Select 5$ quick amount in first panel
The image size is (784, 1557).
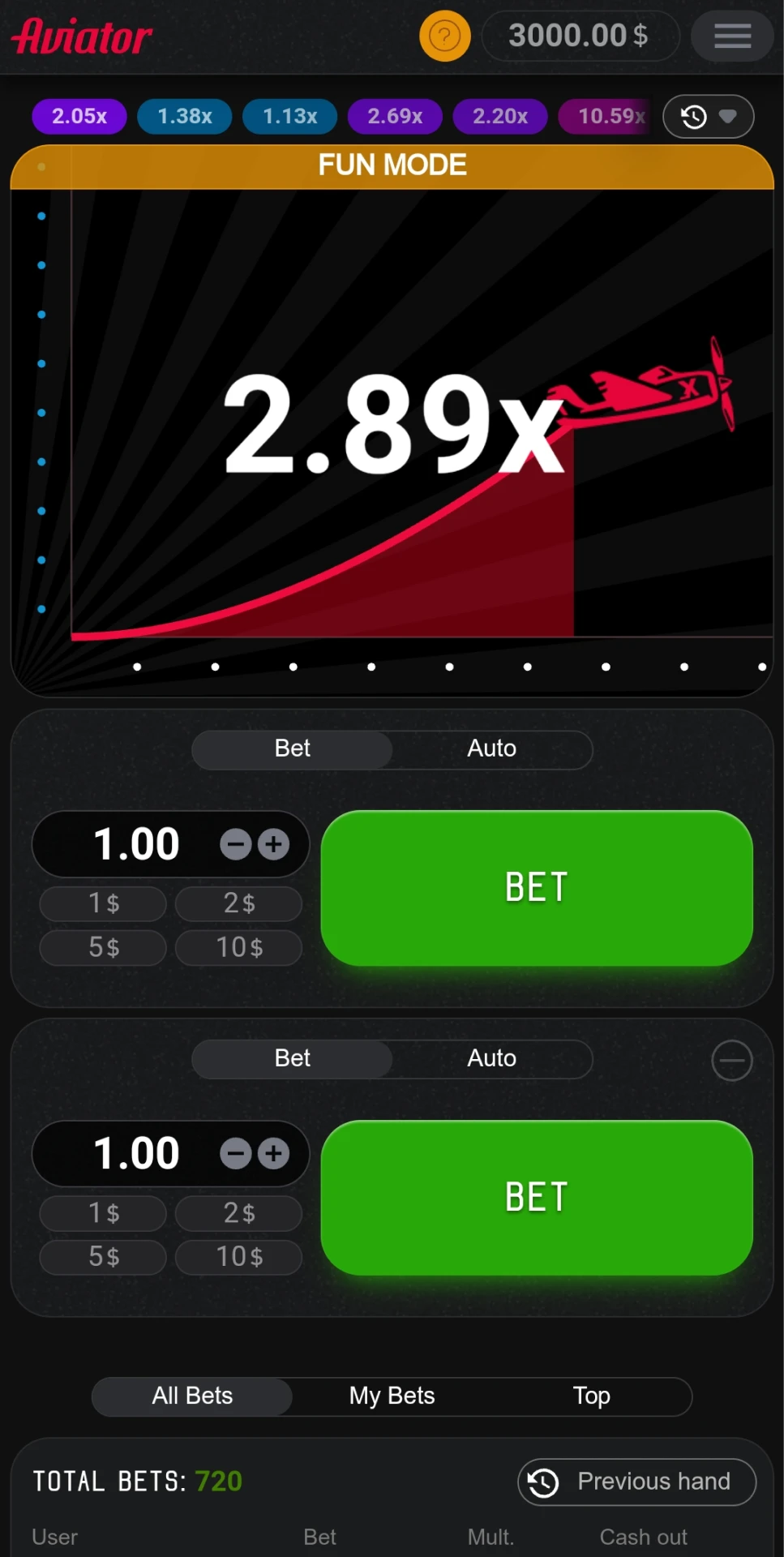[104, 947]
